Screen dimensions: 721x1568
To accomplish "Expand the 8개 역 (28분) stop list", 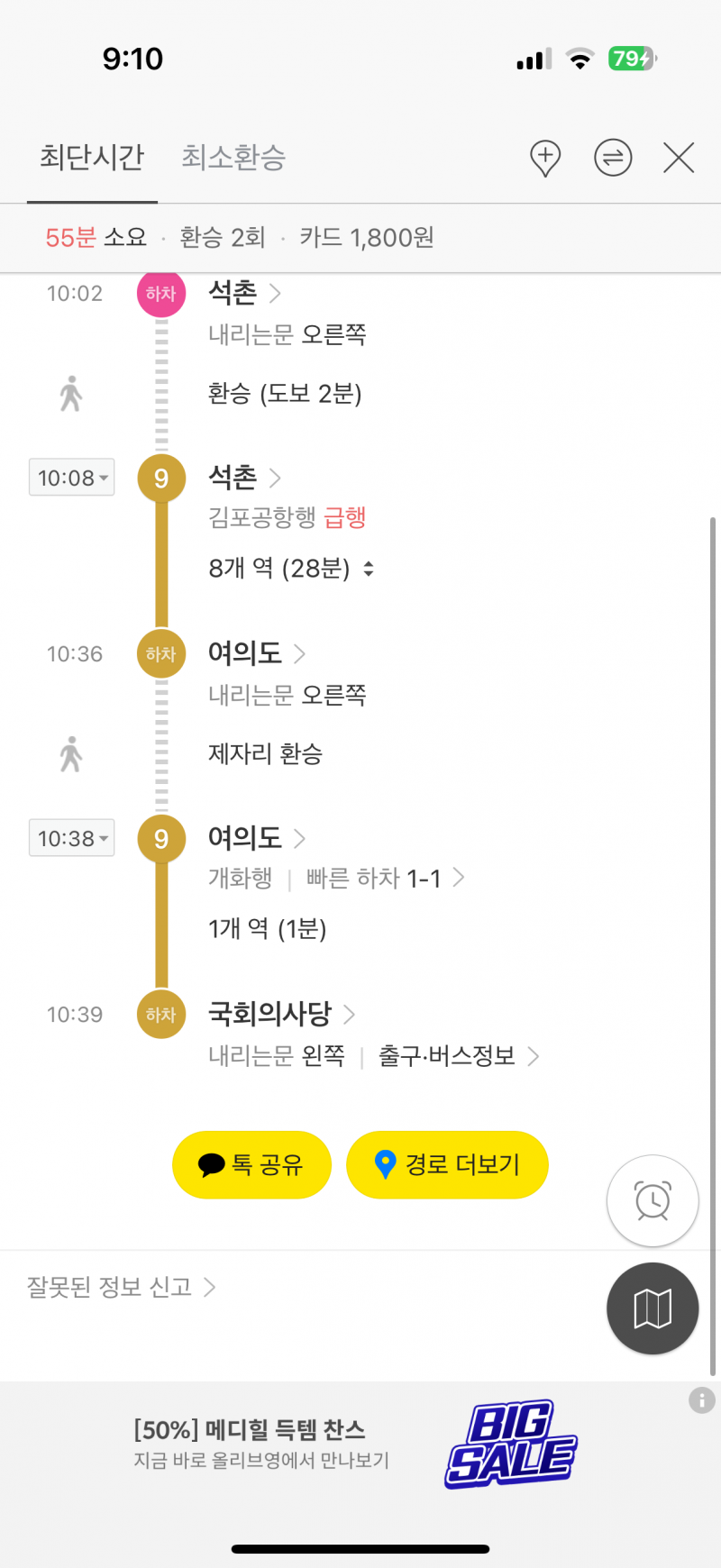I will coord(291,569).
